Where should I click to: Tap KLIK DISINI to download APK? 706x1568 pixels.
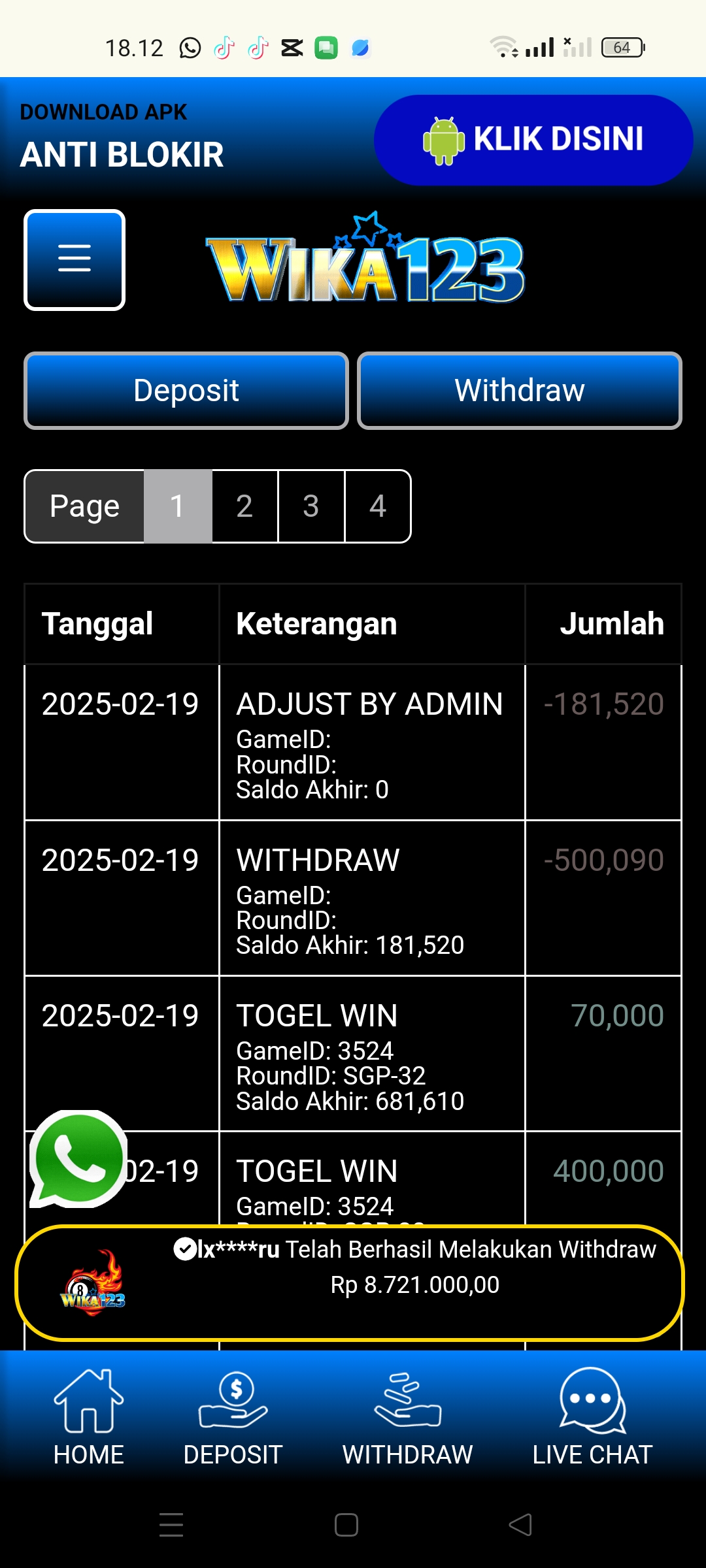(x=533, y=140)
